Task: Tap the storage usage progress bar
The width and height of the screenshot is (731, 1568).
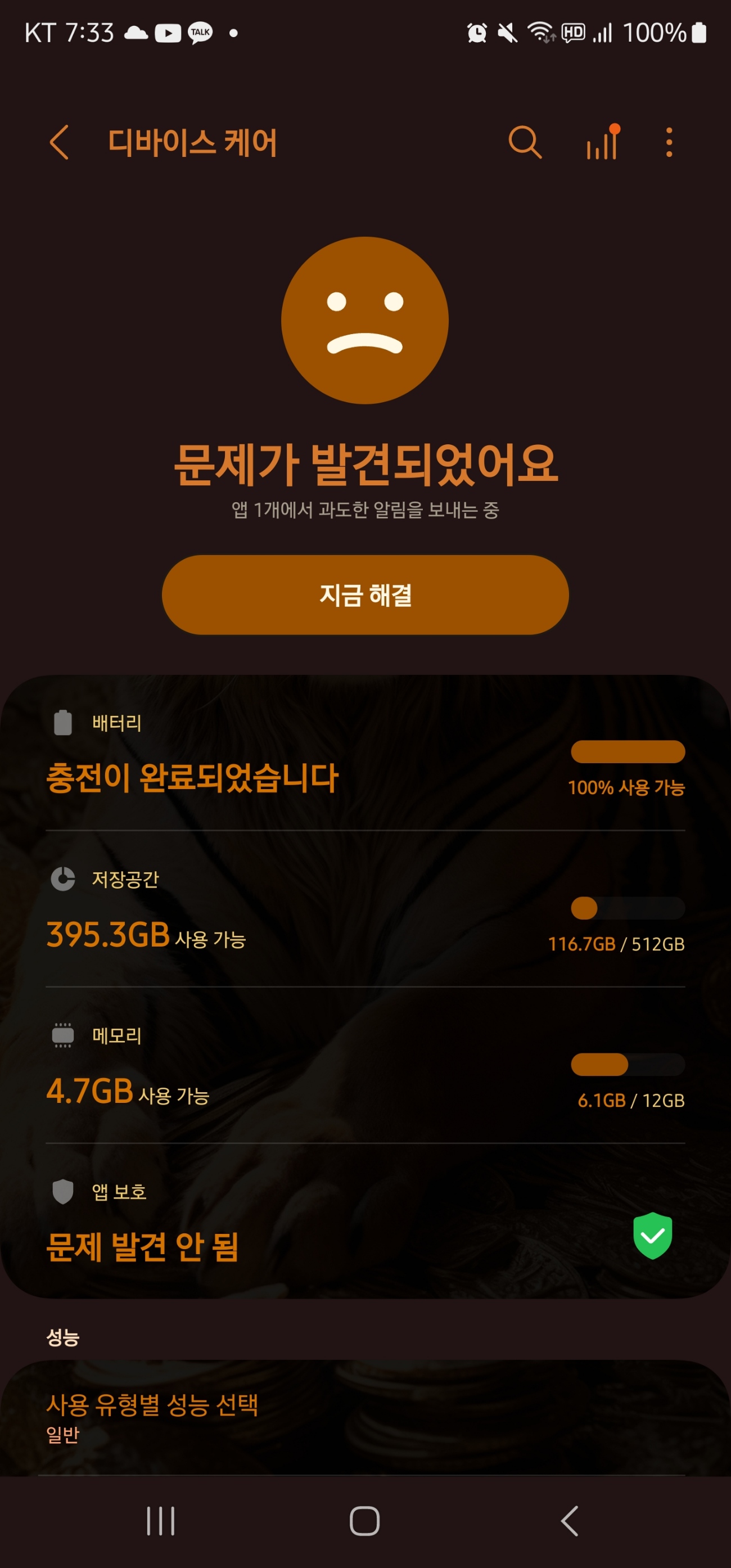Action: (628, 908)
